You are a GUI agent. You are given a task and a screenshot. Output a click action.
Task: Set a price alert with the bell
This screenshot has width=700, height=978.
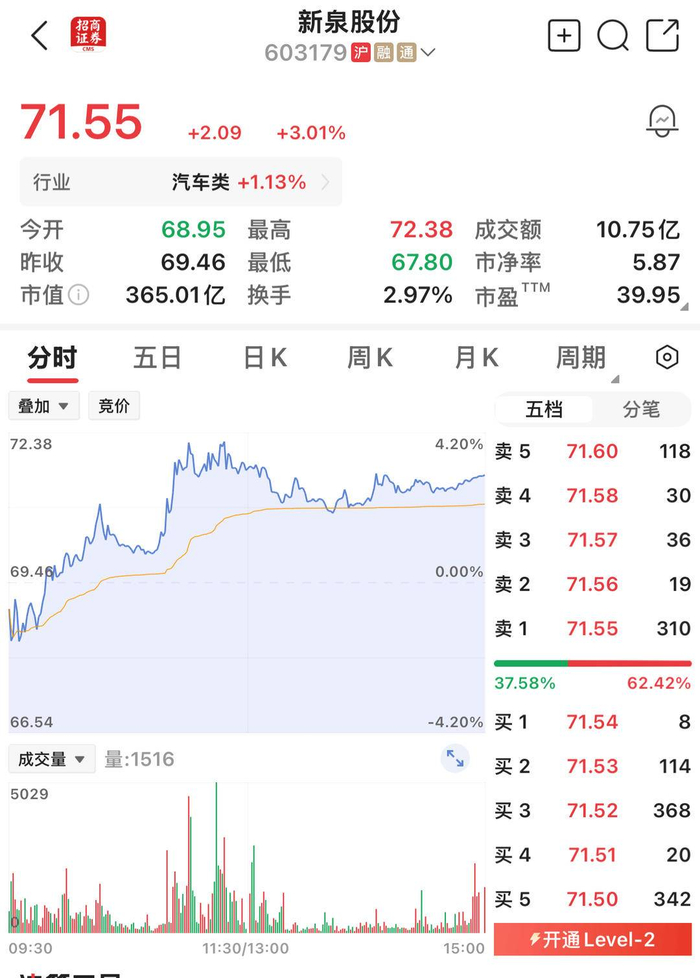point(662,121)
